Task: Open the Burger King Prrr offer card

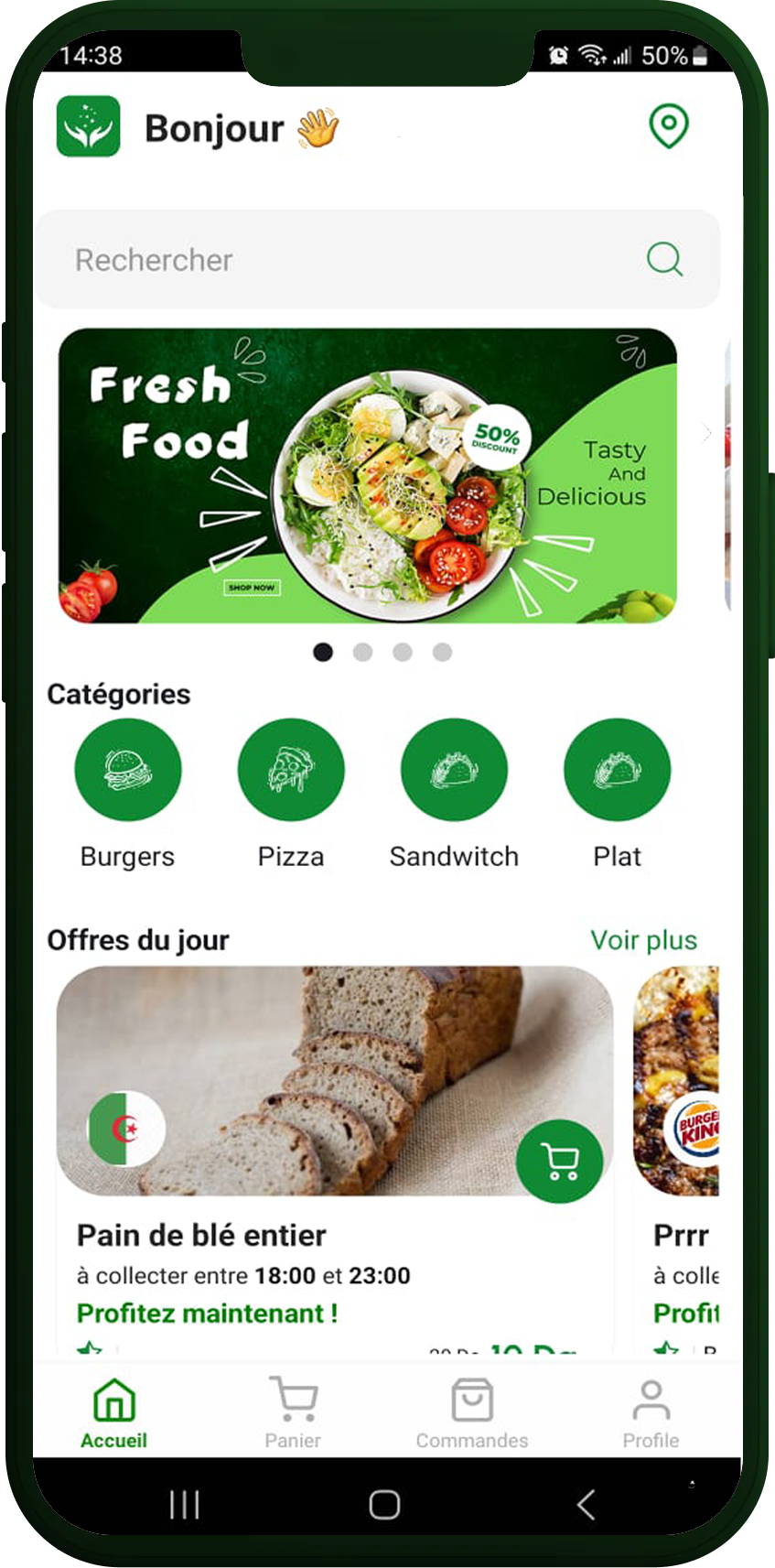Action: click(x=679, y=1144)
